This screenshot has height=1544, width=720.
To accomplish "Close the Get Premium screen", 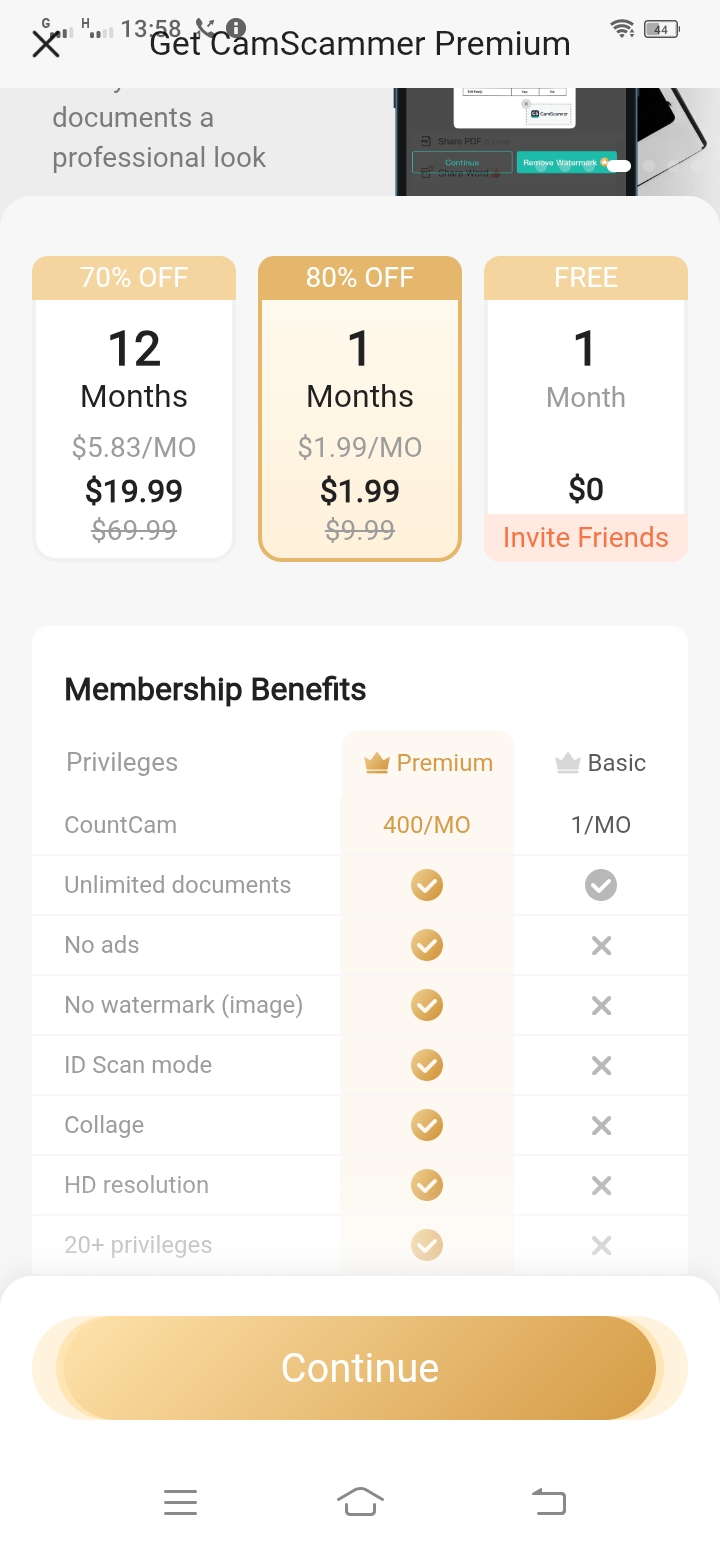I will (x=46, y=44).
